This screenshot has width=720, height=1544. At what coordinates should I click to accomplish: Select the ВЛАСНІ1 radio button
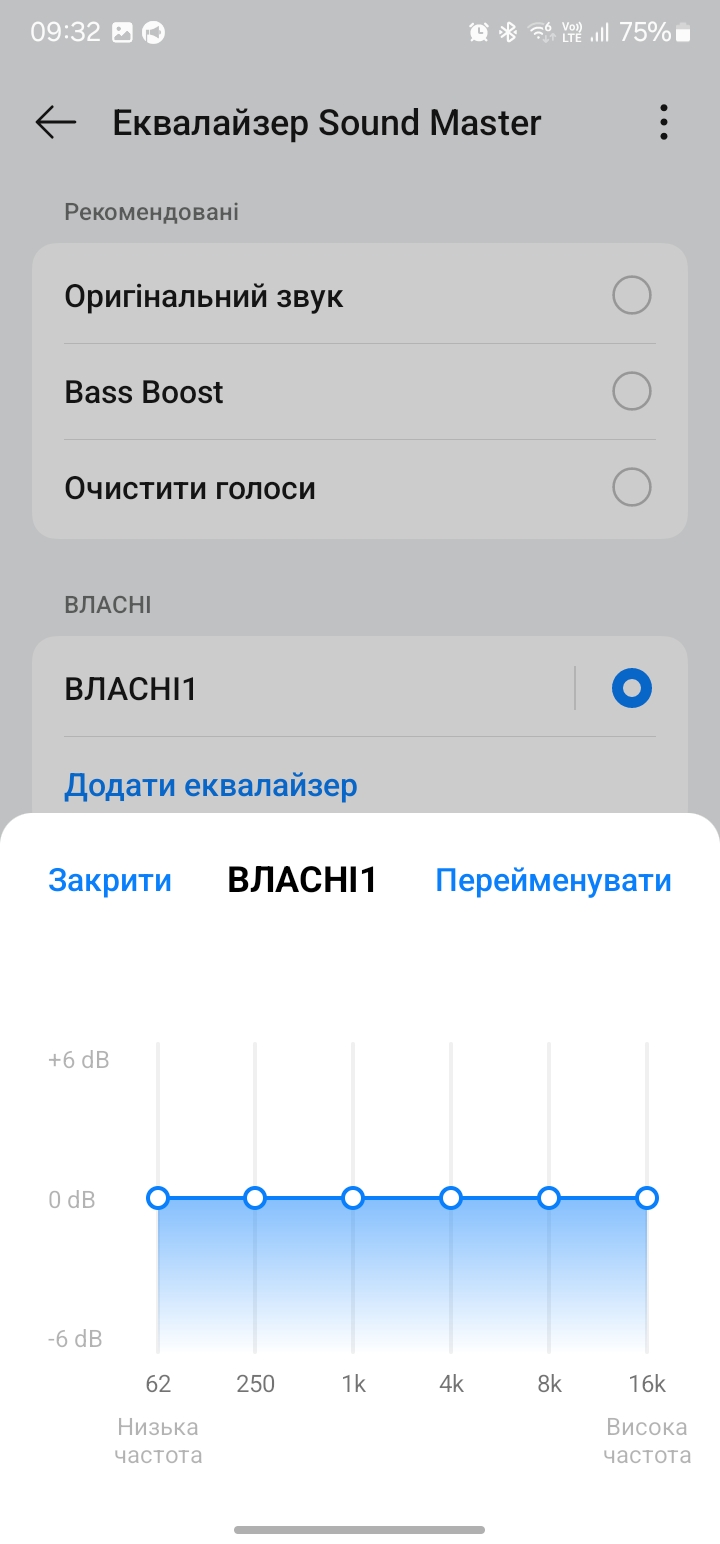pos(631,688)
